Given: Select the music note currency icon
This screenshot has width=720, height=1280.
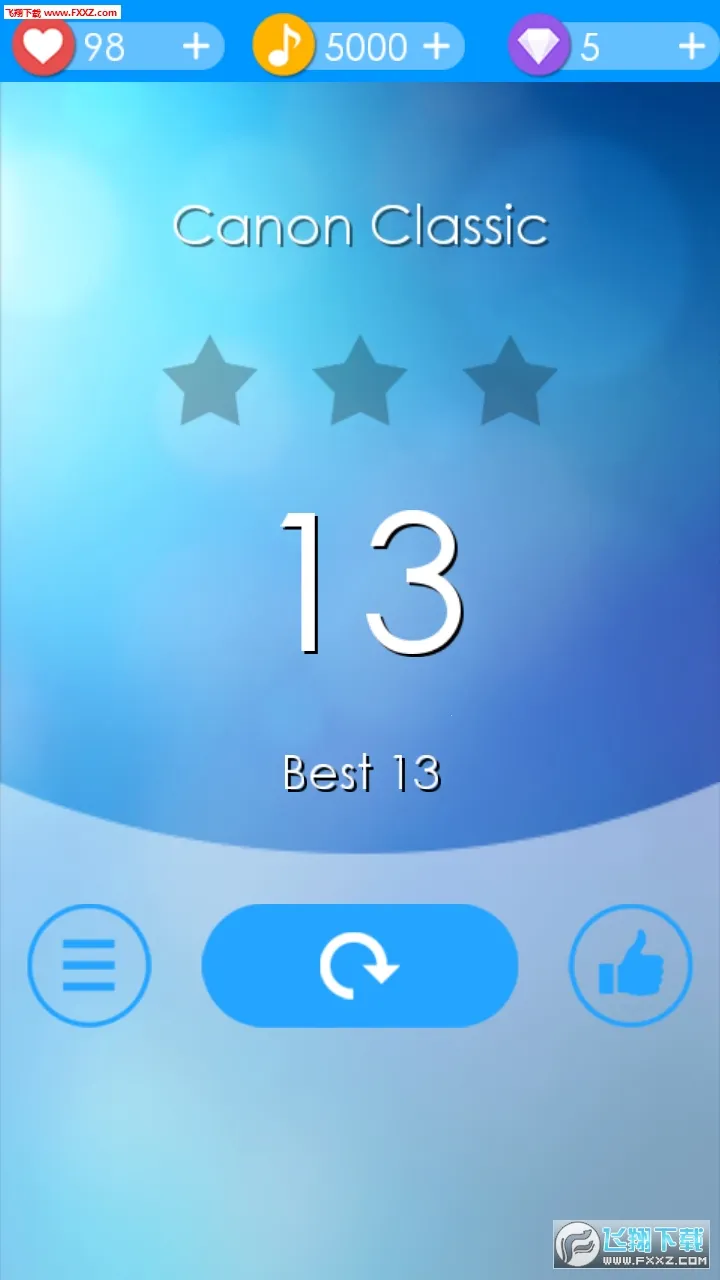Looking at the screenshot, I should pos(283,44).
